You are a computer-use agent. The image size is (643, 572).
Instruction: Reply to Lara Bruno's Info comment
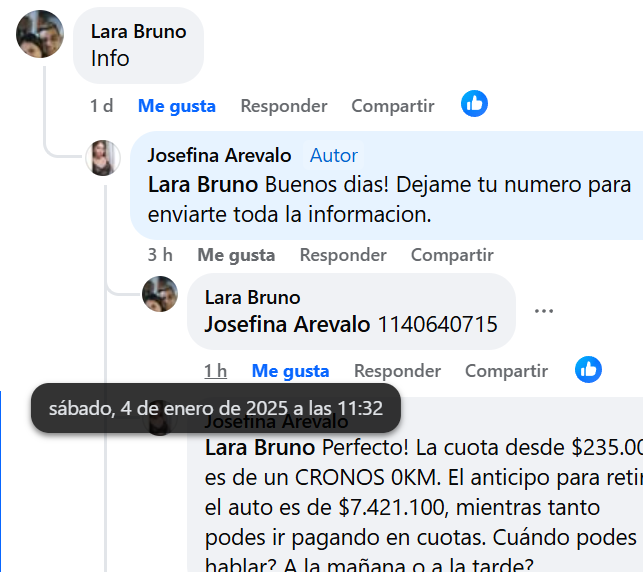point(283,106)
